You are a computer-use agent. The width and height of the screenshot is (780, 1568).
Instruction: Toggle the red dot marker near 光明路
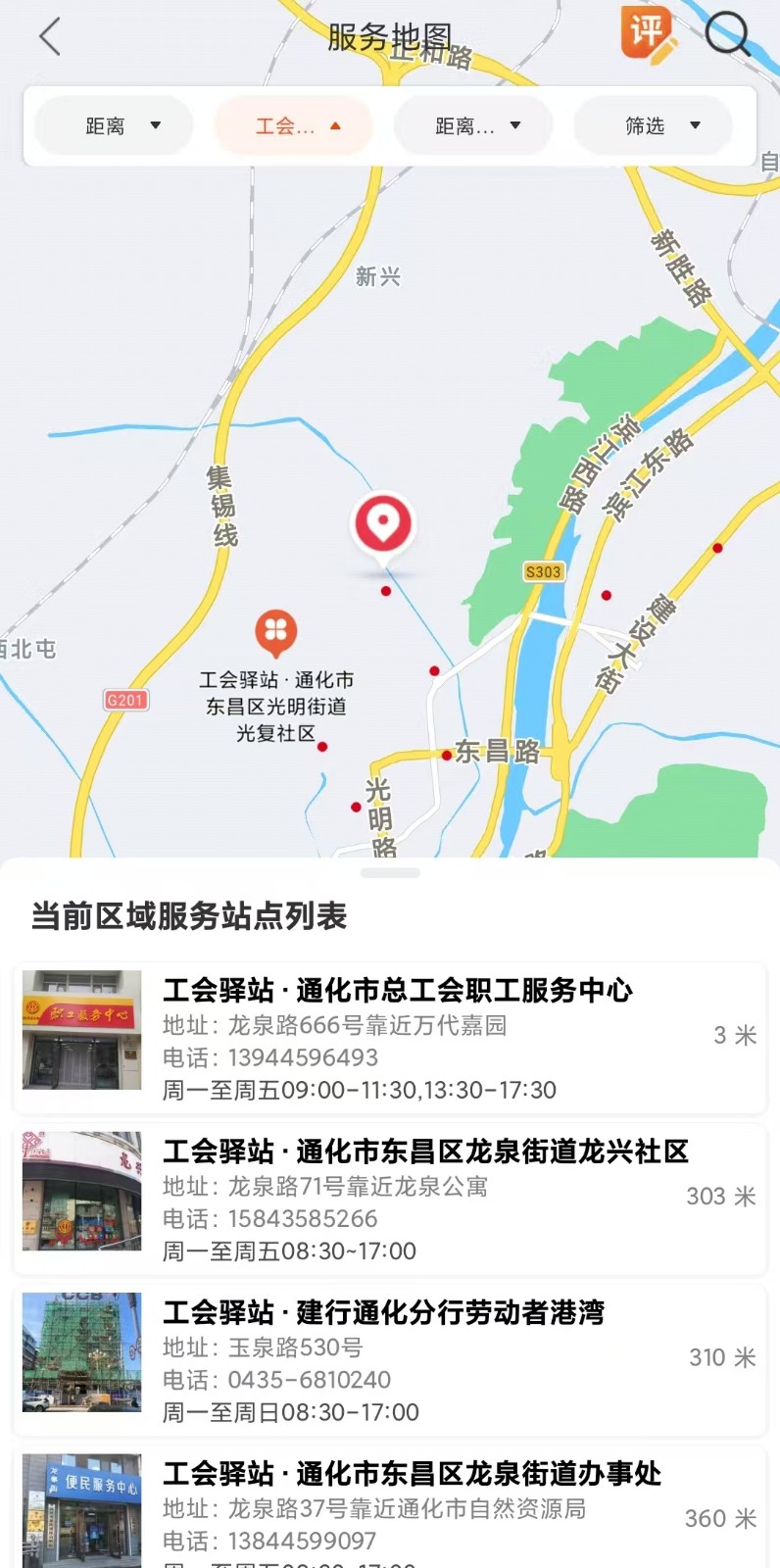click(x=353, y=806)
